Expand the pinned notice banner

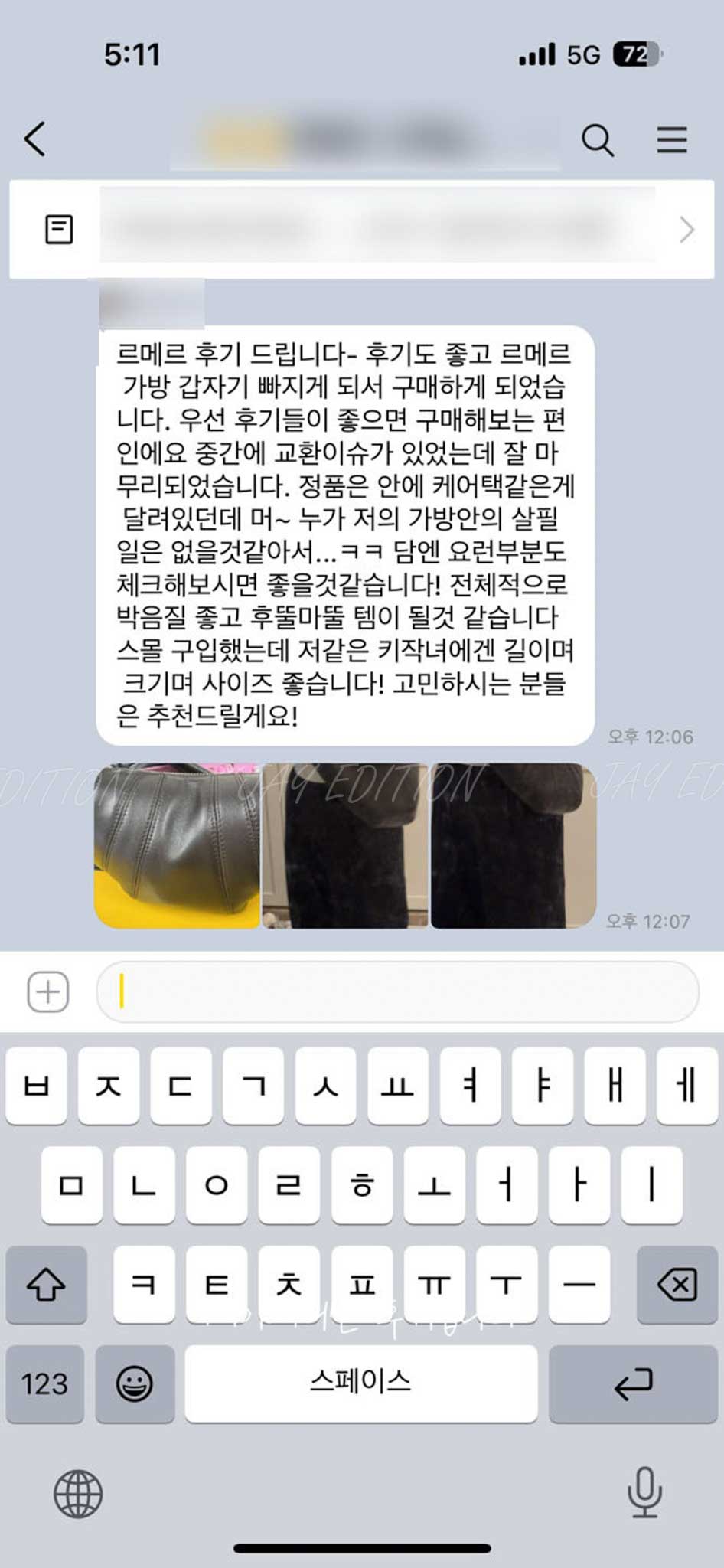pos(686,230)
